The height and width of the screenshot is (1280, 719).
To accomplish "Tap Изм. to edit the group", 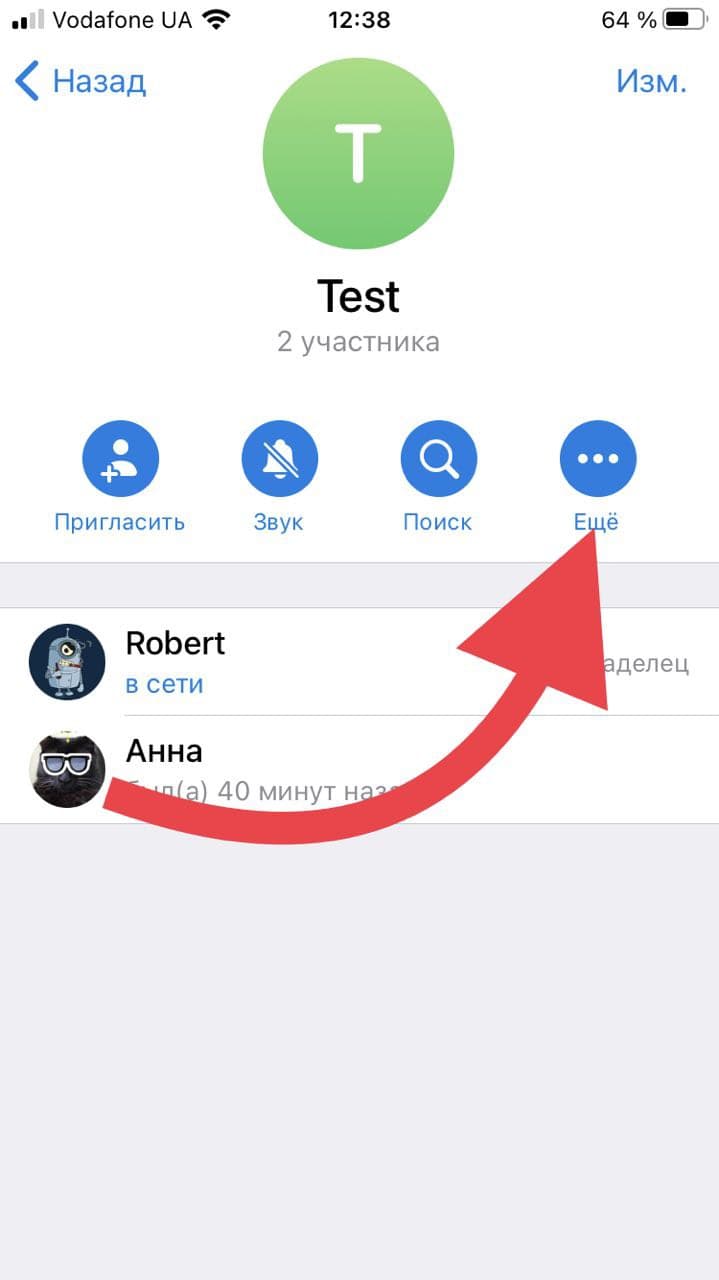I will (651, 81).
